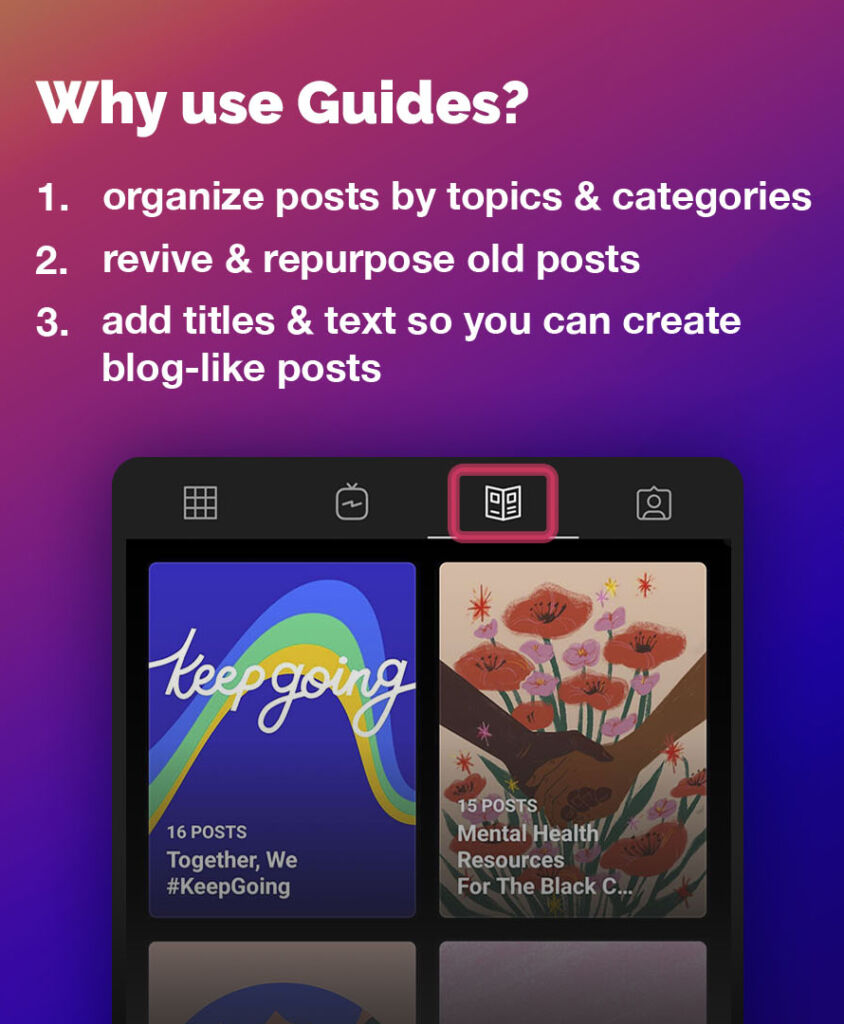The image size is (844, 1024).
Task: Select the TV-shaped IGTV icon
Action: click(x=351, y=503)
